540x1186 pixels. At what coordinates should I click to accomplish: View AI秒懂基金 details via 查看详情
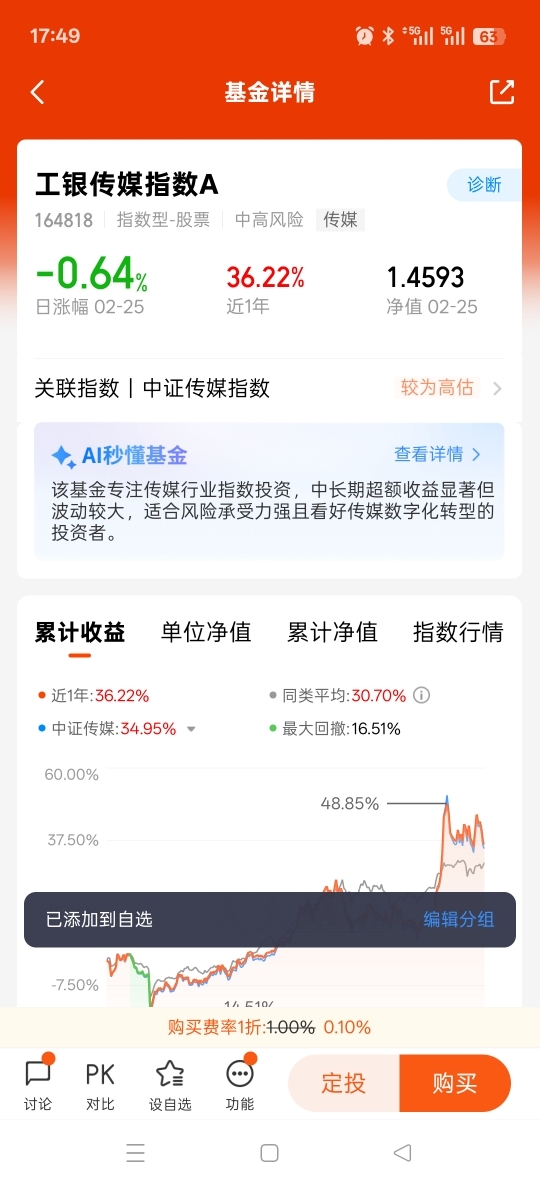coord(437,455)
